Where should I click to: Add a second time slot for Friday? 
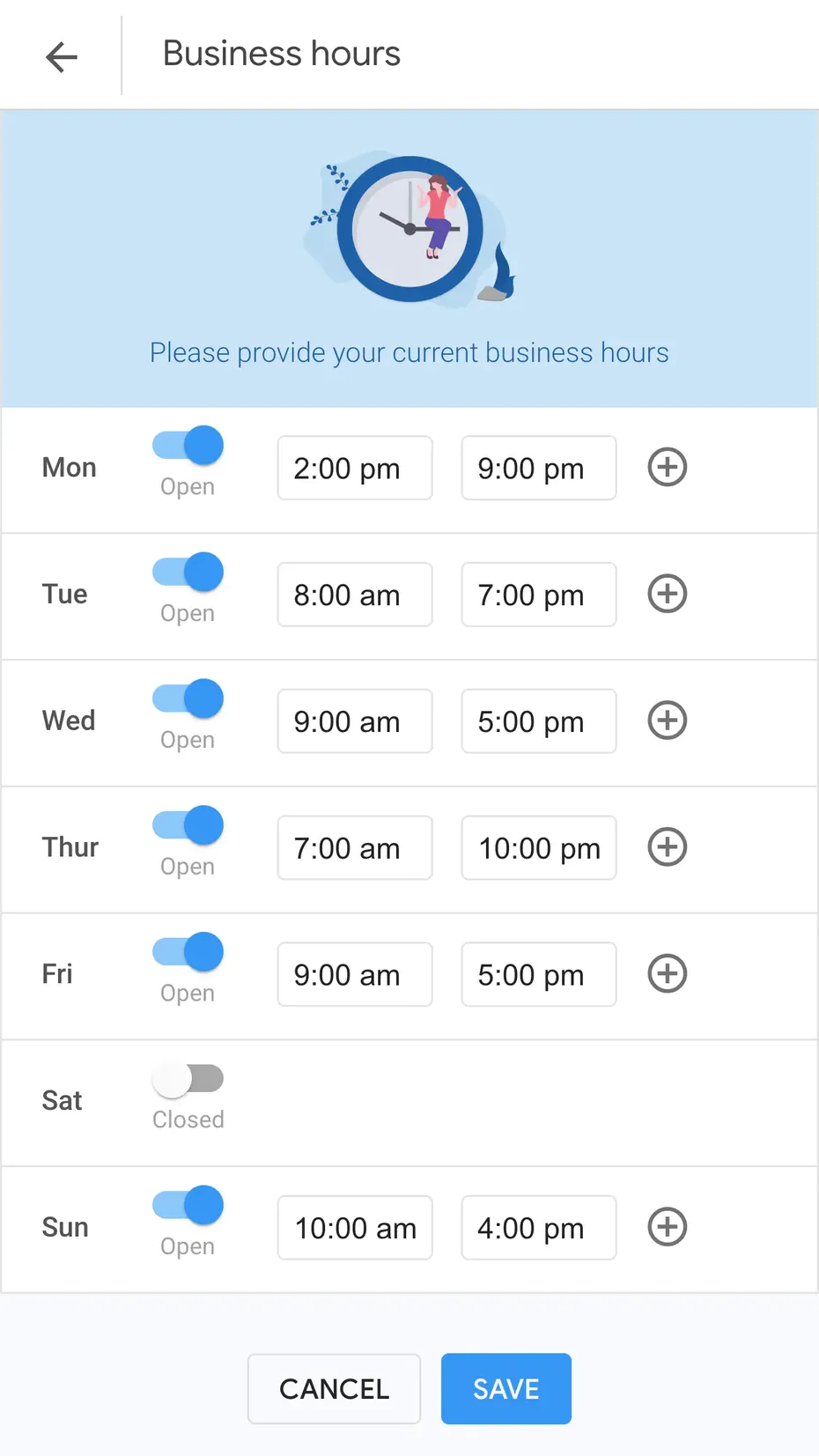(667, 973)
